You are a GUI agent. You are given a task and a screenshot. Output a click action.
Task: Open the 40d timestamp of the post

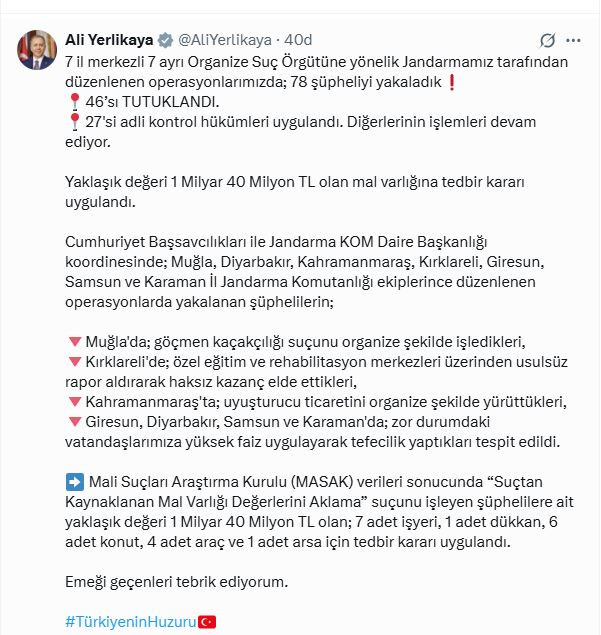click(297, 40)
